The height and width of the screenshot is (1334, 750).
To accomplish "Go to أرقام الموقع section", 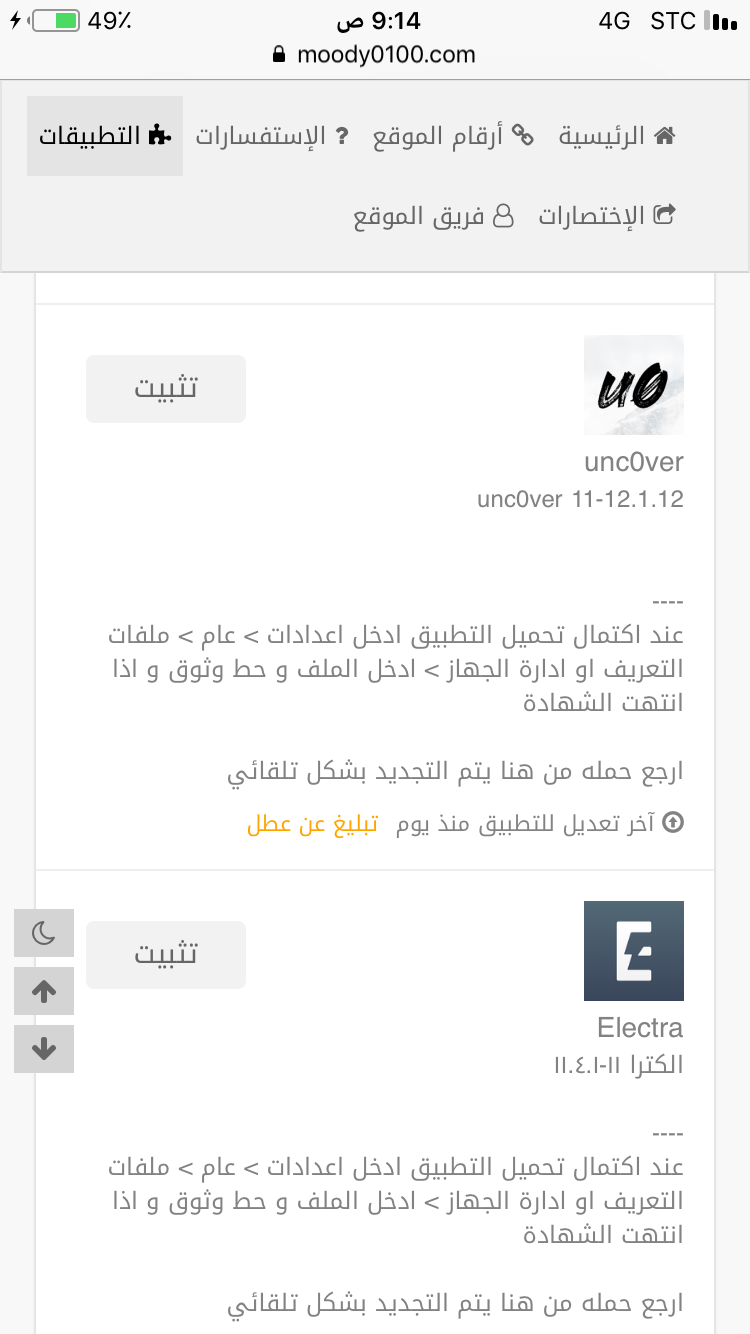I will pyautogui.click(x=454, y=136).
